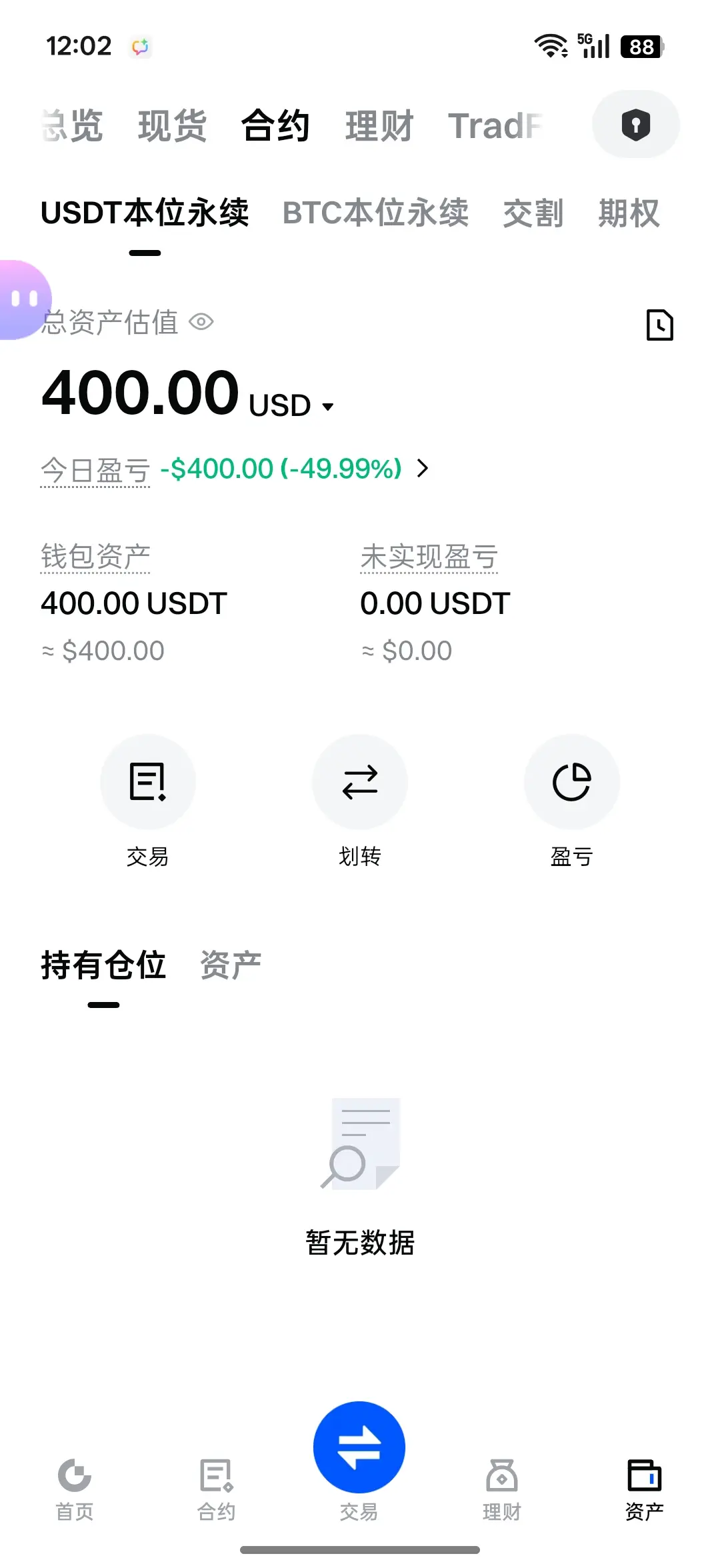Screen dimensions: 720x1568
Task: Open the 盈亏 analysis shortcut
Action: coord(571,782)
